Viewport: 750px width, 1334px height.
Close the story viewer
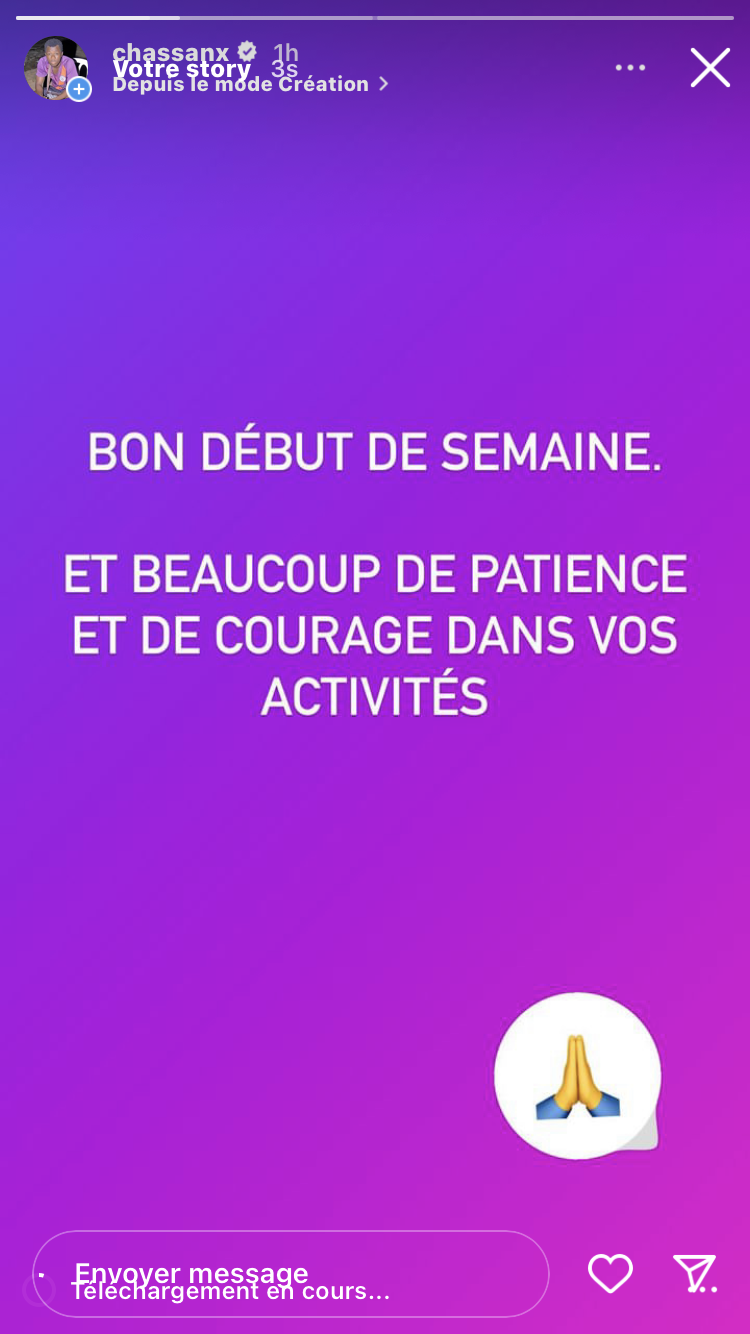click(x=710, y=68)
